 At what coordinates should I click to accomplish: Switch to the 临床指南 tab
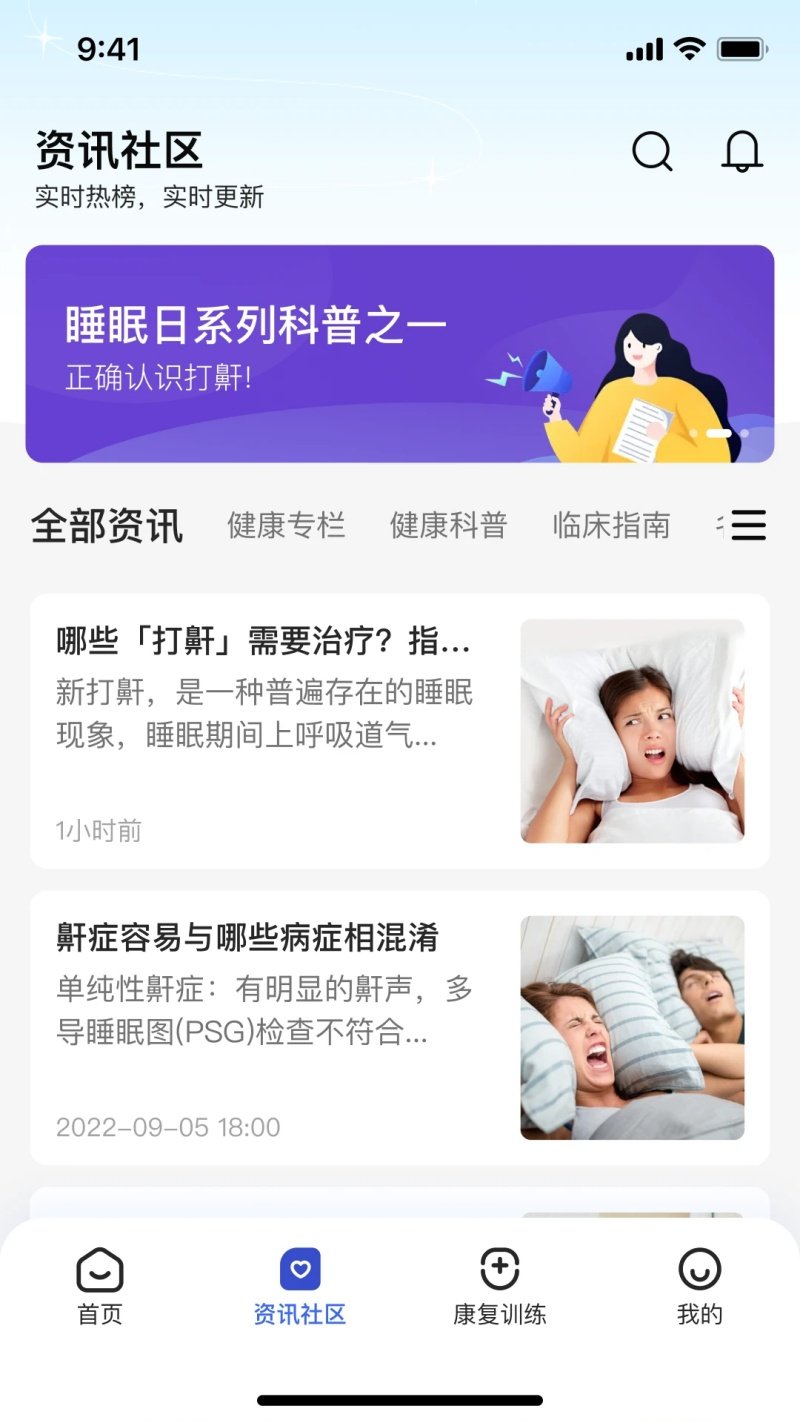611,525
